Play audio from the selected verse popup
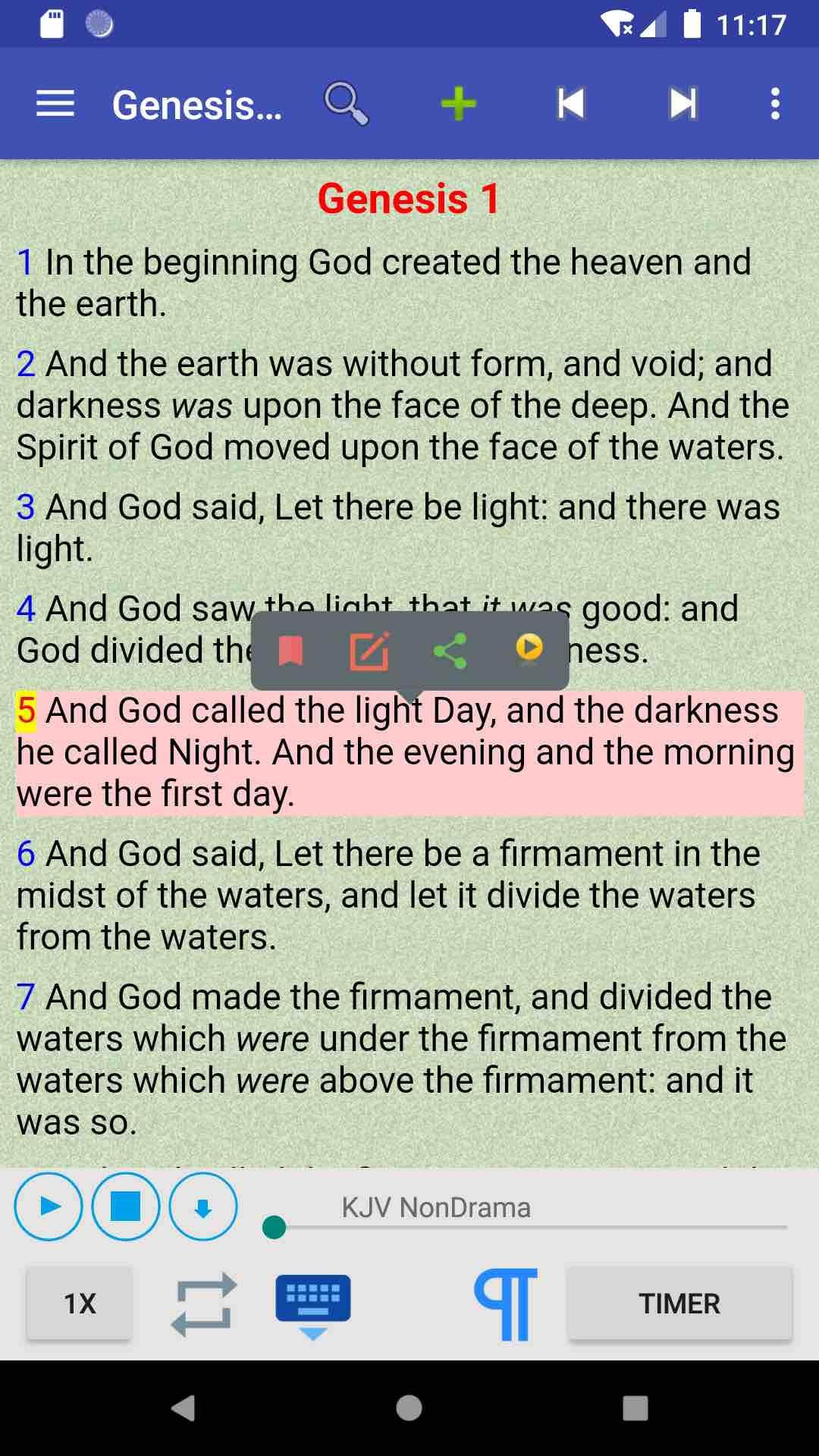819x1456 pixels. [x=529, y=649]
